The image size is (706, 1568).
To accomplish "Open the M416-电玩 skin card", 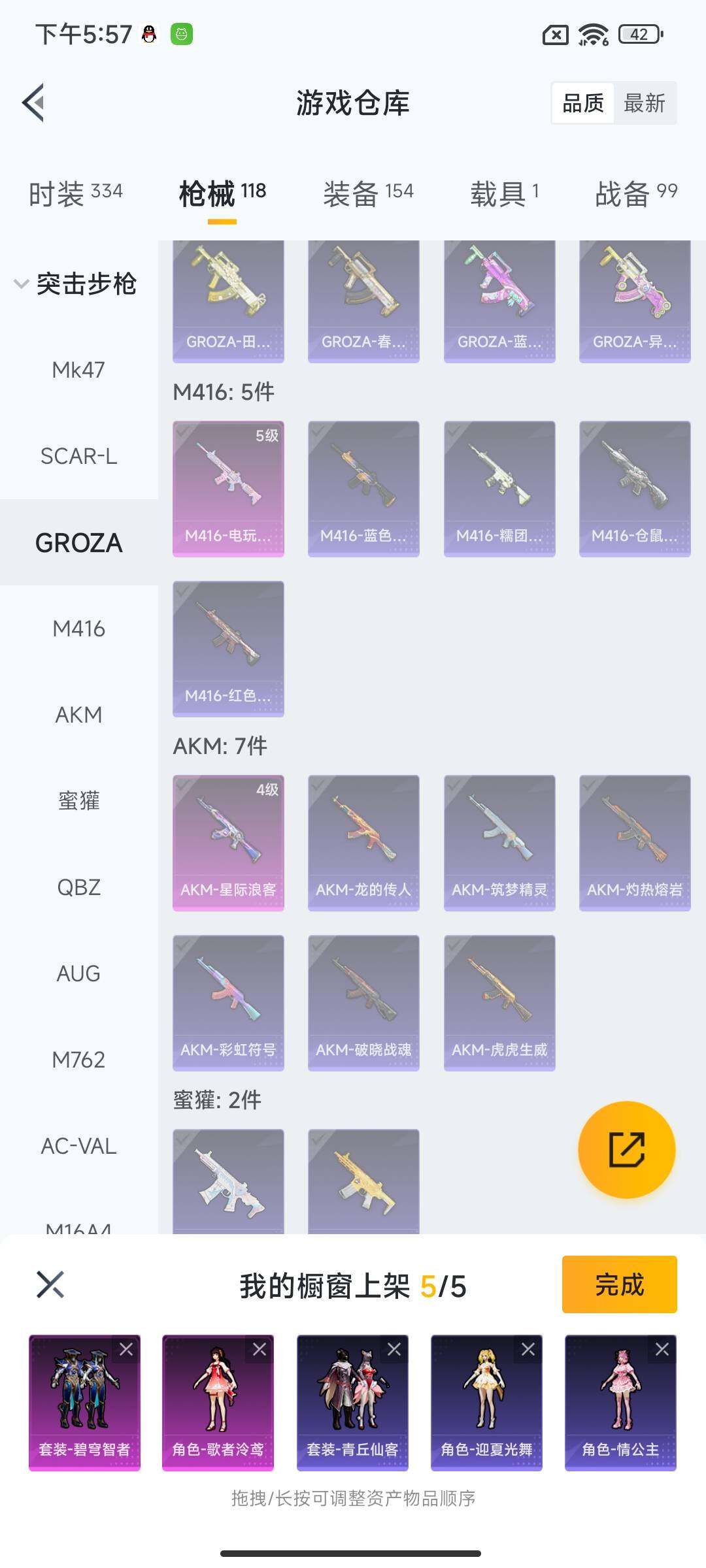I will tap(228, 489).
